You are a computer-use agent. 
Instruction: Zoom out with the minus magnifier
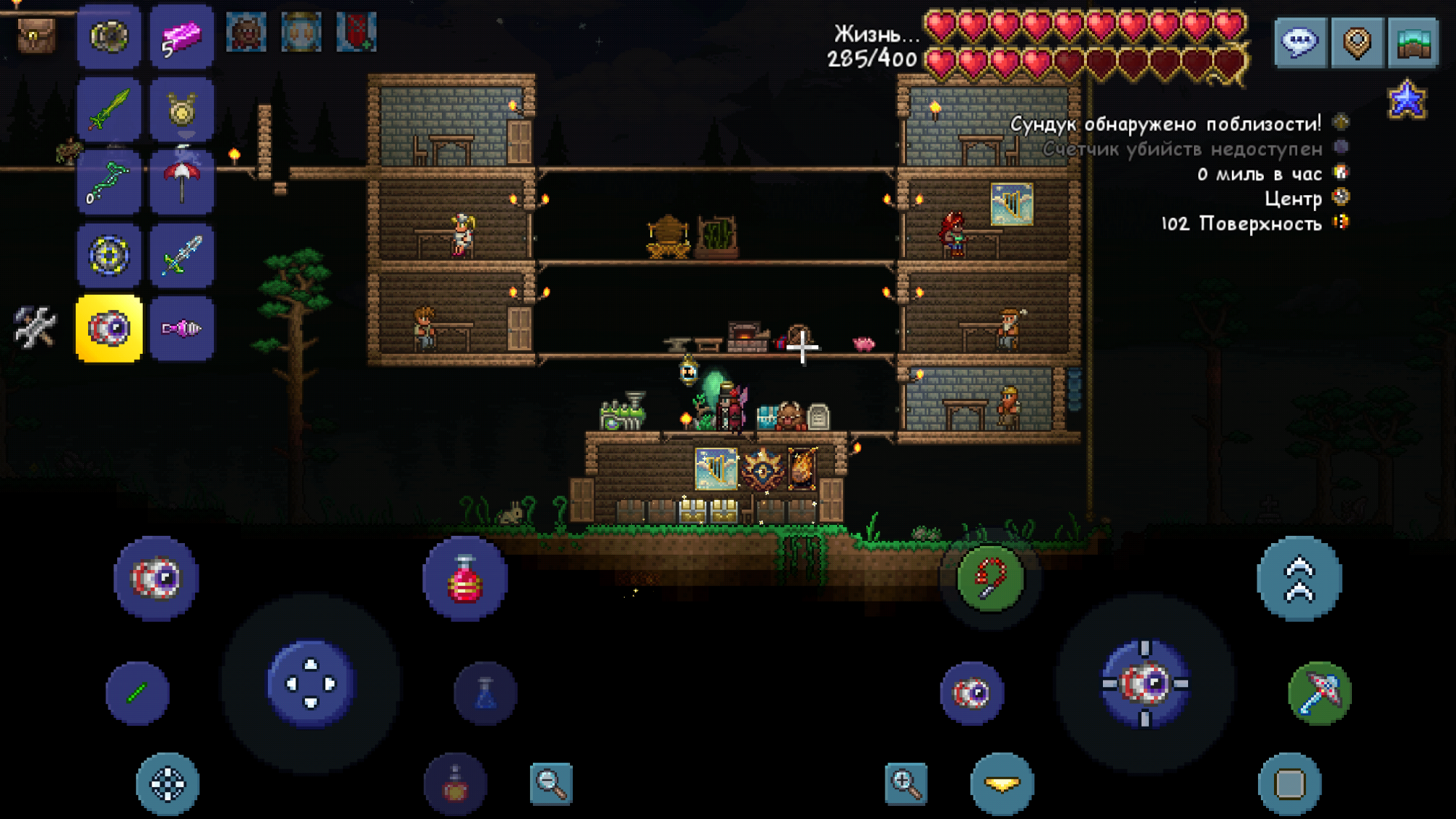(x=551, y=784)
